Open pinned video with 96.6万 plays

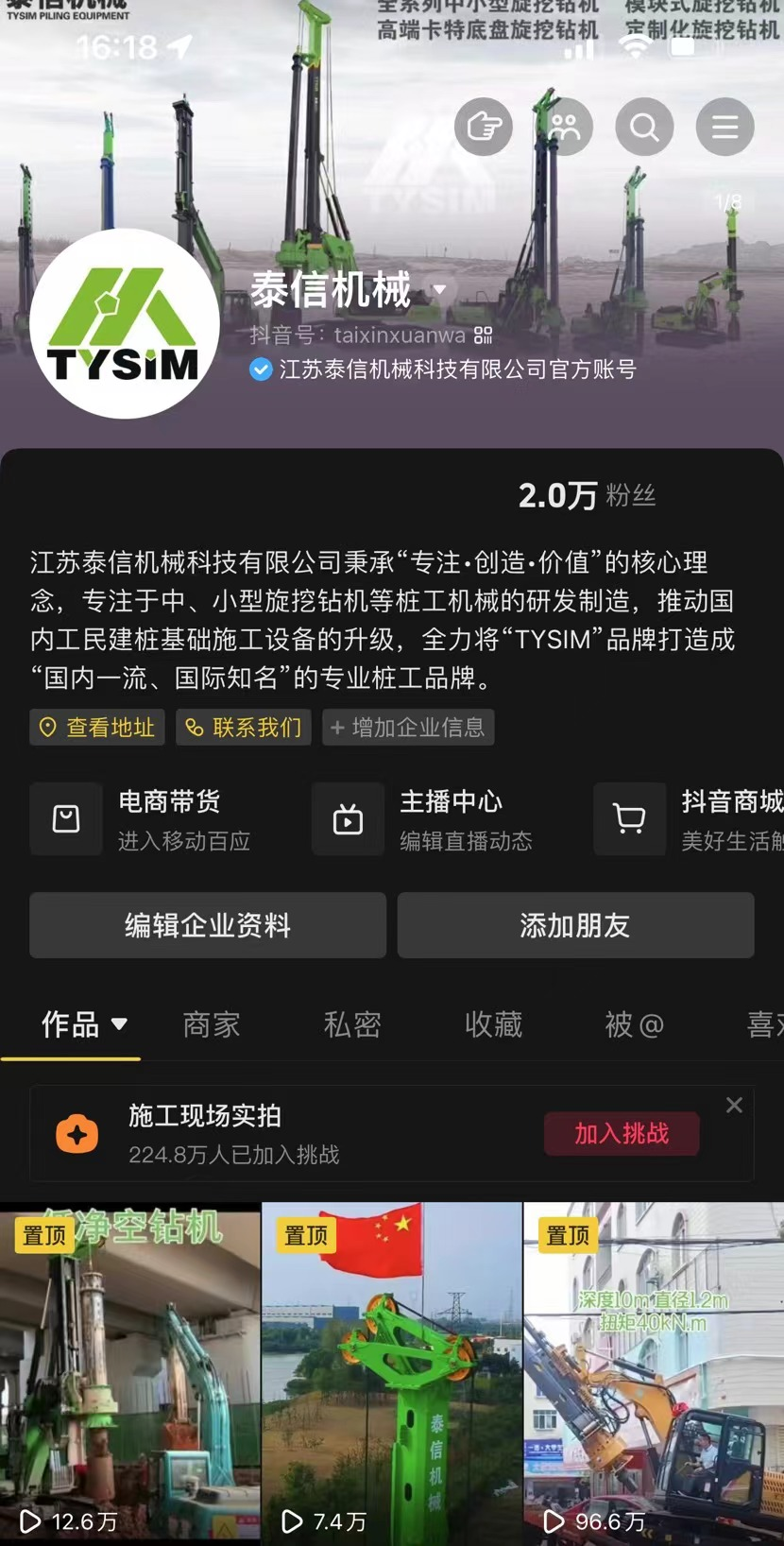click(654, 1370)
